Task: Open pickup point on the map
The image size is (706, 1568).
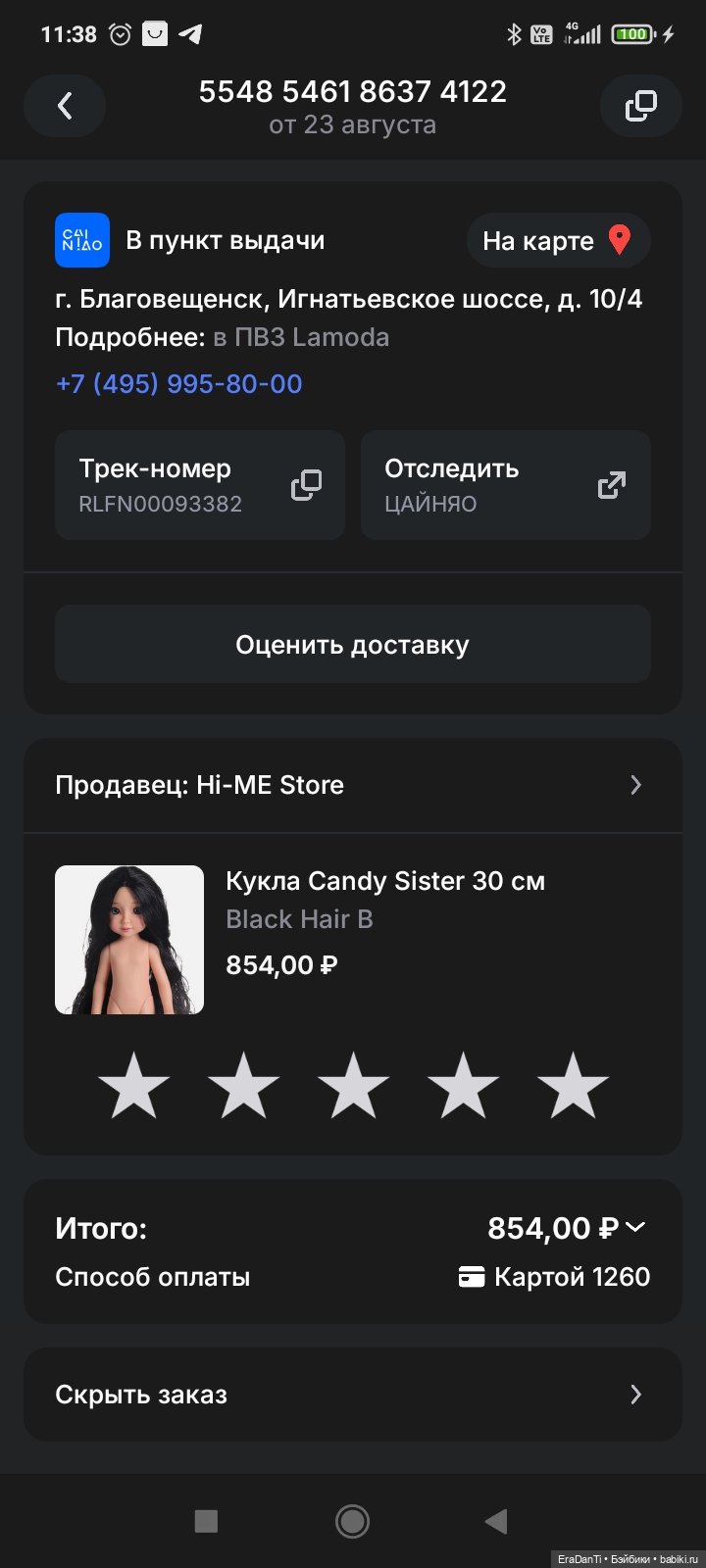Action: [558, 241]
